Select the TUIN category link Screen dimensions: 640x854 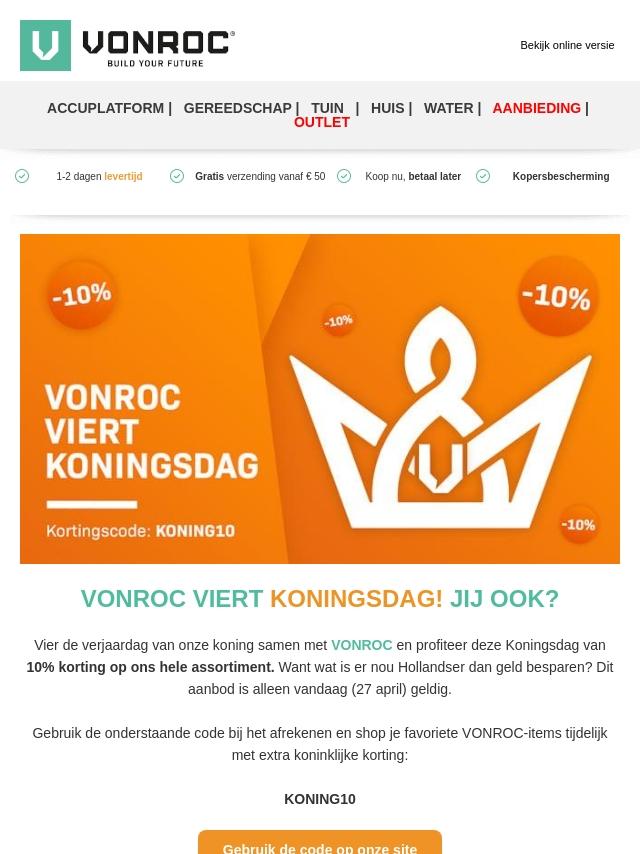tap(327, 108)
